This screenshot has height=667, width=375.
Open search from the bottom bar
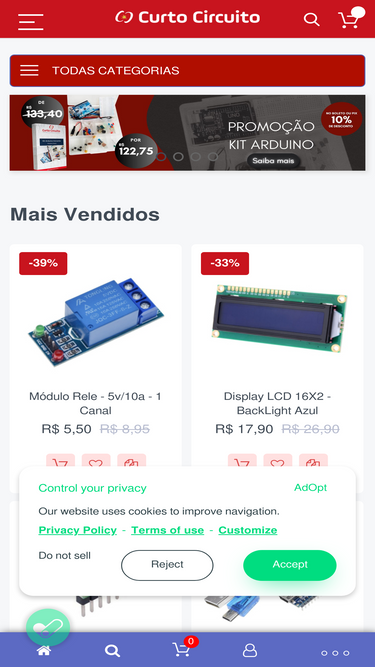coord(112,651)
